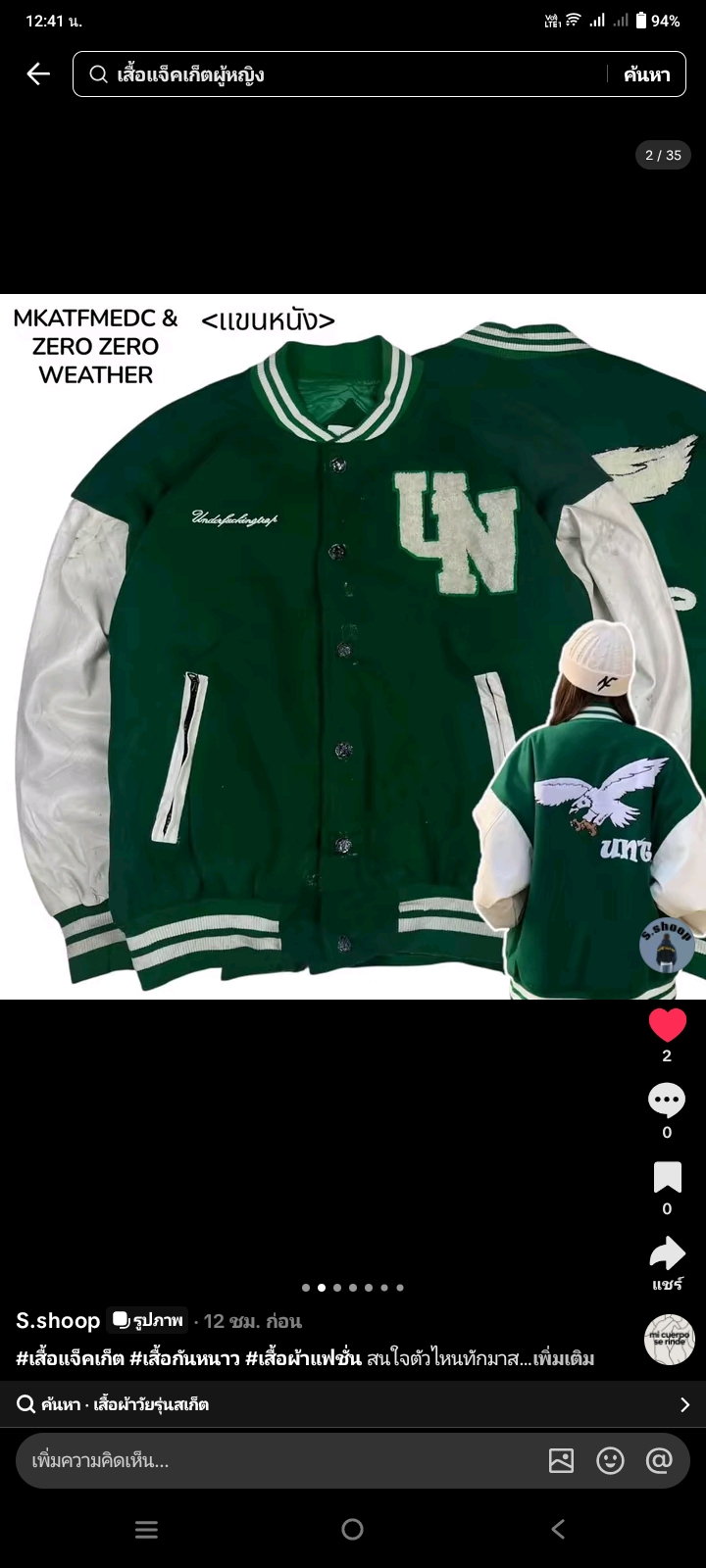Open the S.shoop avatar on the photo
The height and width of the screenshot is (1568, 706).
667,946
